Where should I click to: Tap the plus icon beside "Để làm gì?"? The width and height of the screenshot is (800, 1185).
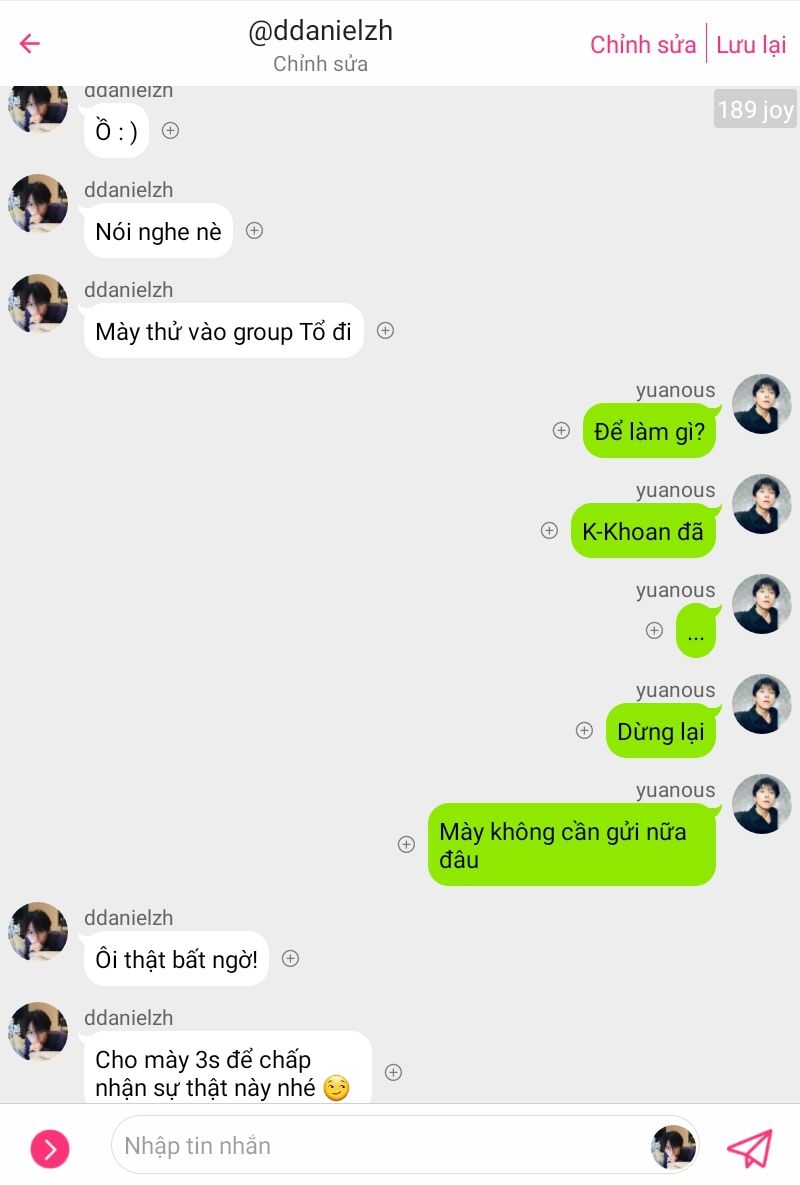[x=561, y=430]
